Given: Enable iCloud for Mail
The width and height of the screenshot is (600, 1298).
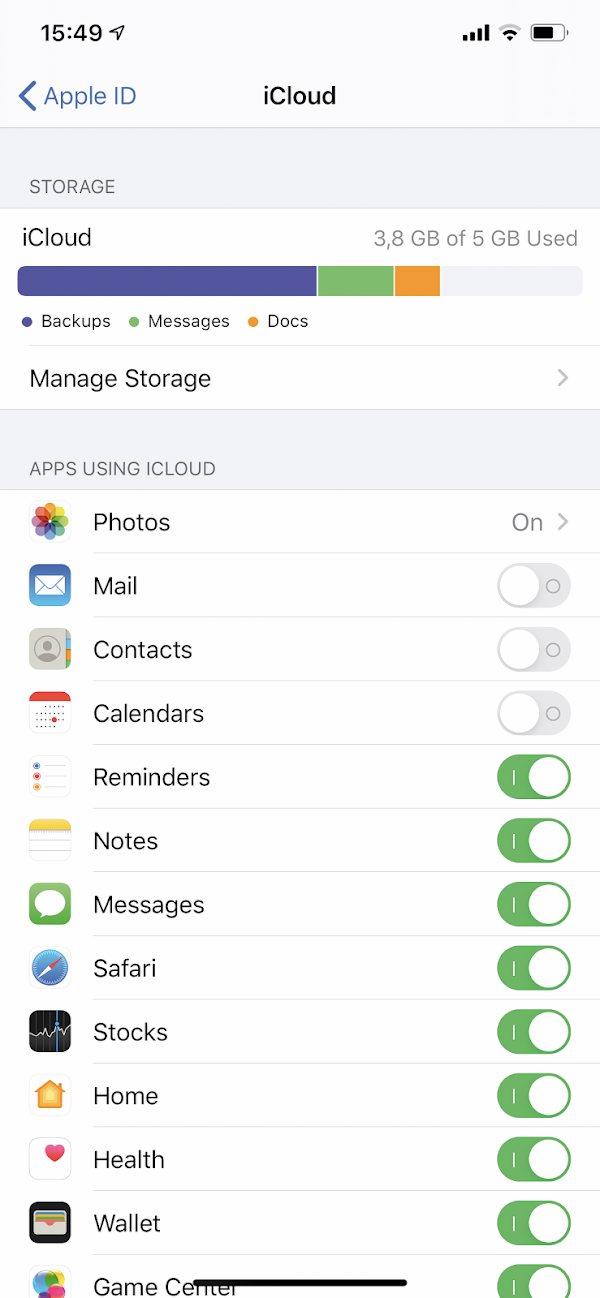Looking at the screenshot, I should click(x=533, y=586).
